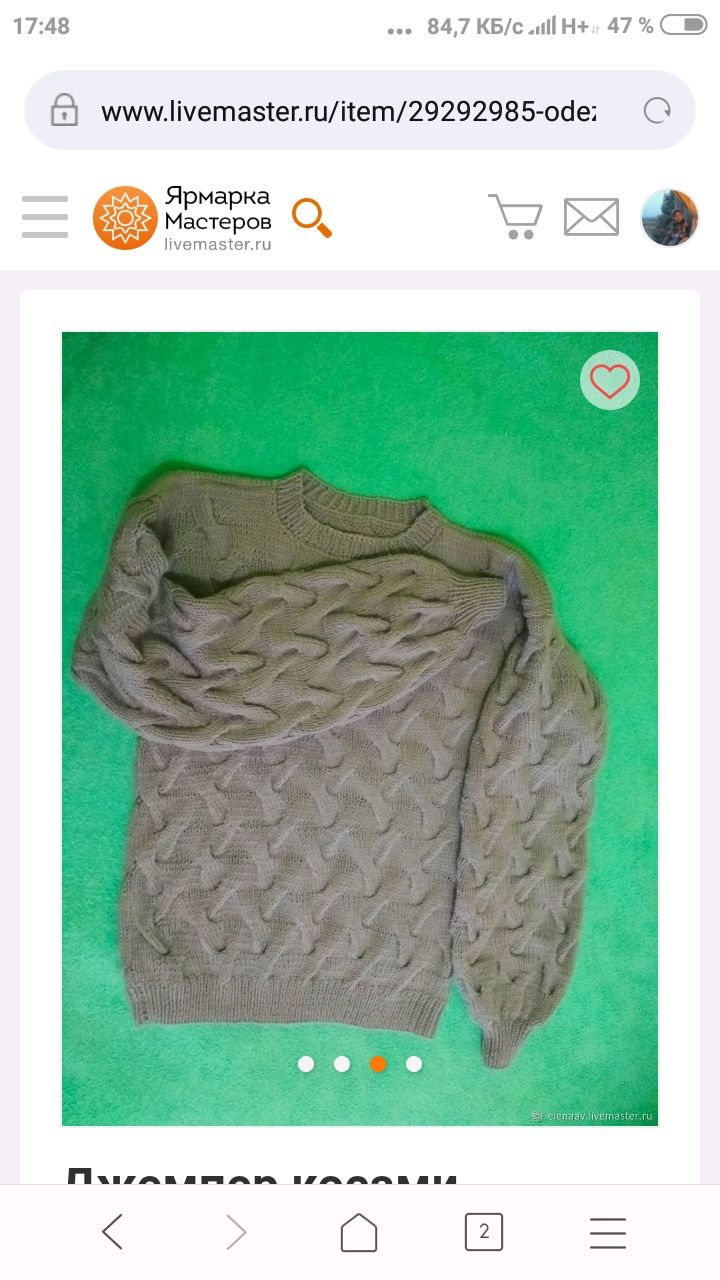Open the sweater photo full view
This screenshot has width=720, height=1280.
point(360,729)
